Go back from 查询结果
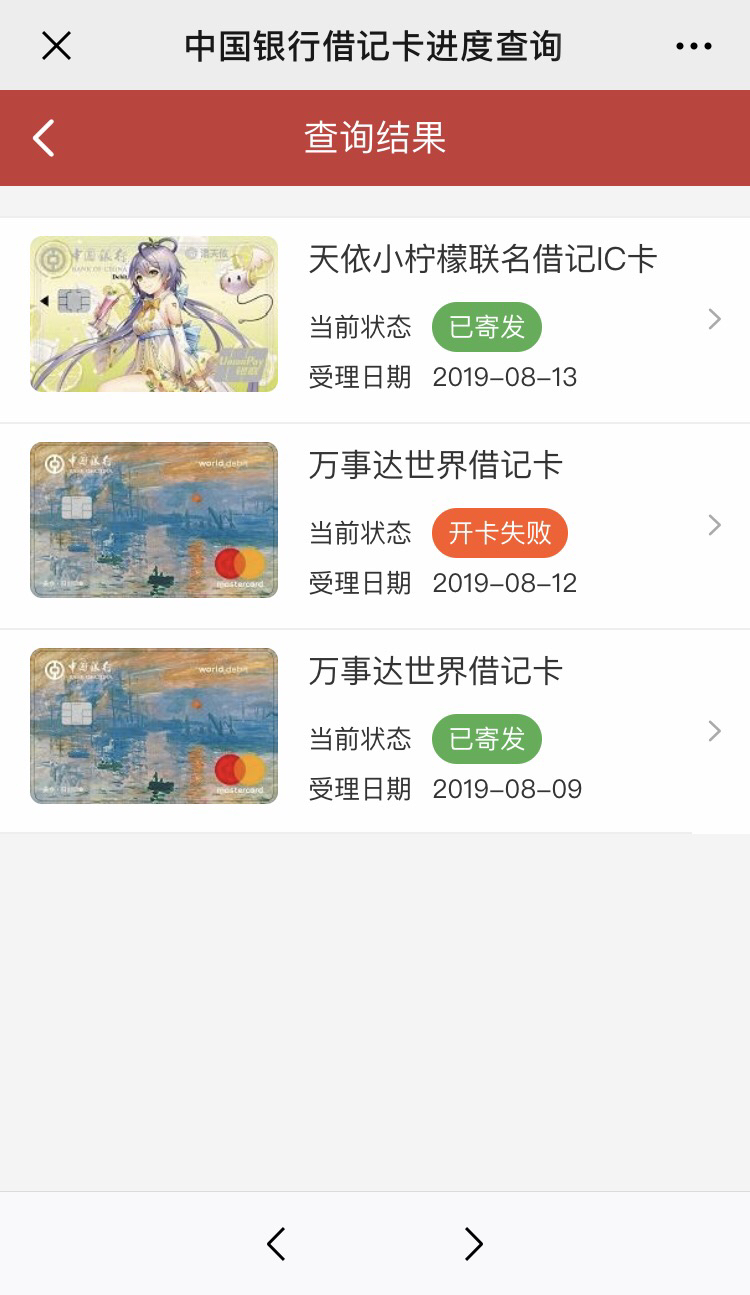 tap(44, 138)
